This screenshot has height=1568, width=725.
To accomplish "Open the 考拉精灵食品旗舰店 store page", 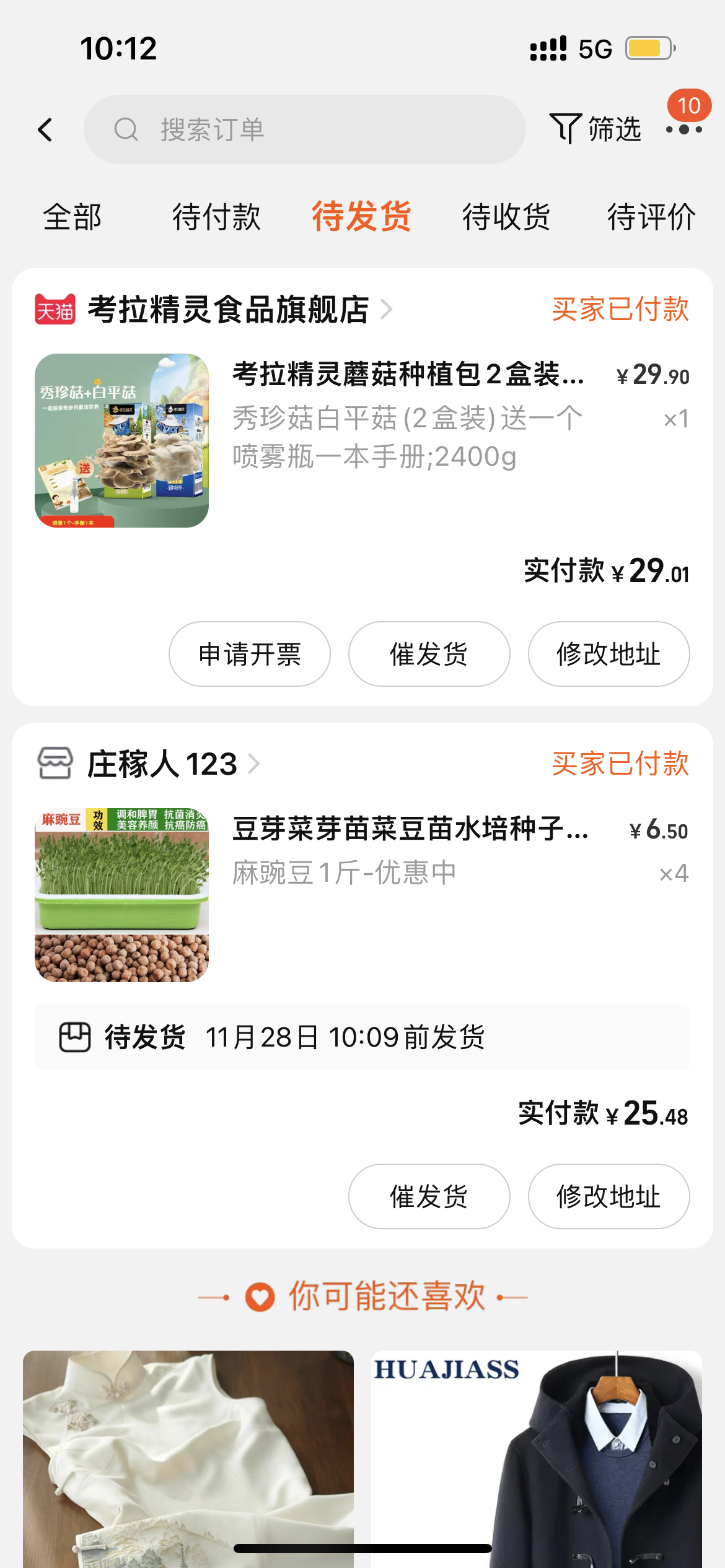I will click(229, 309).
